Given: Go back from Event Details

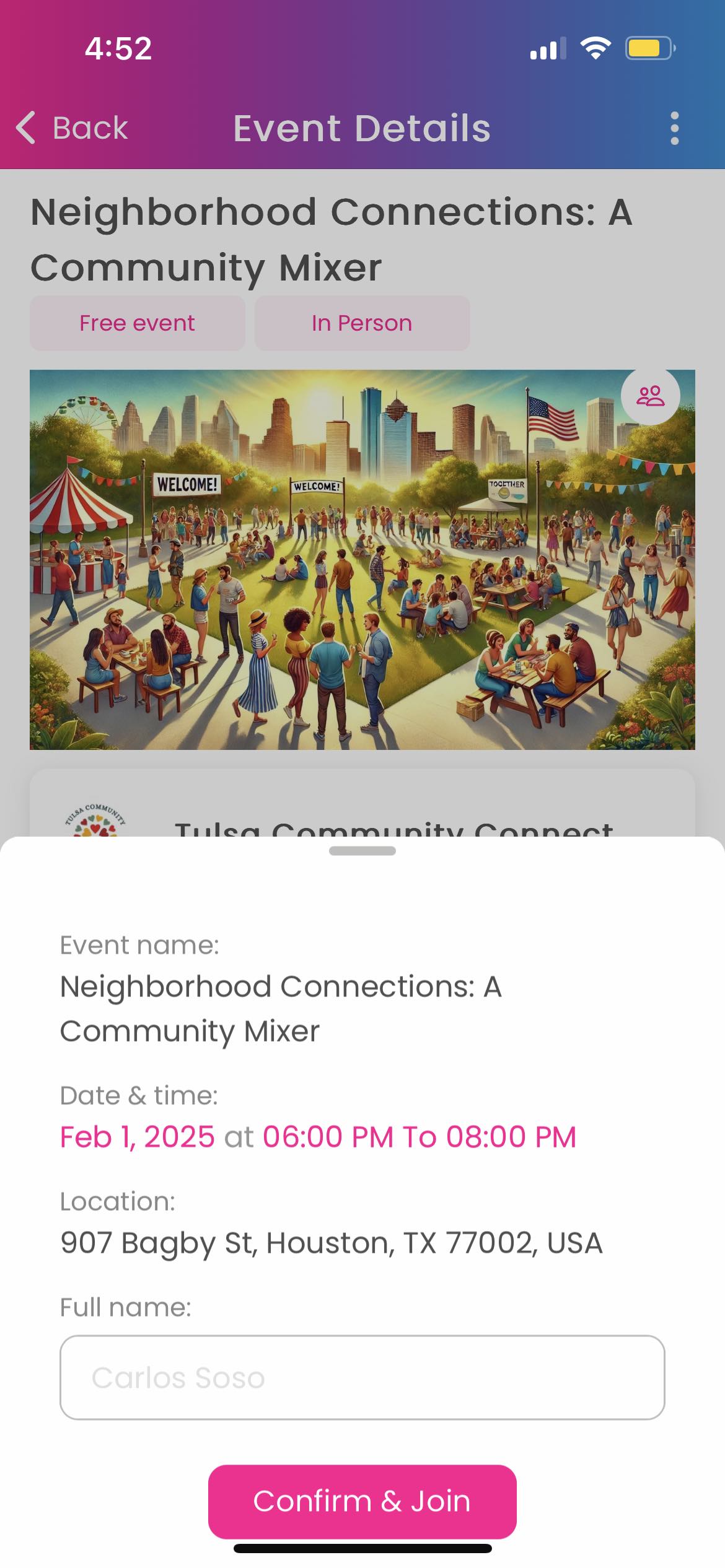Looking at the screenshot, I should tap(72, 128).
